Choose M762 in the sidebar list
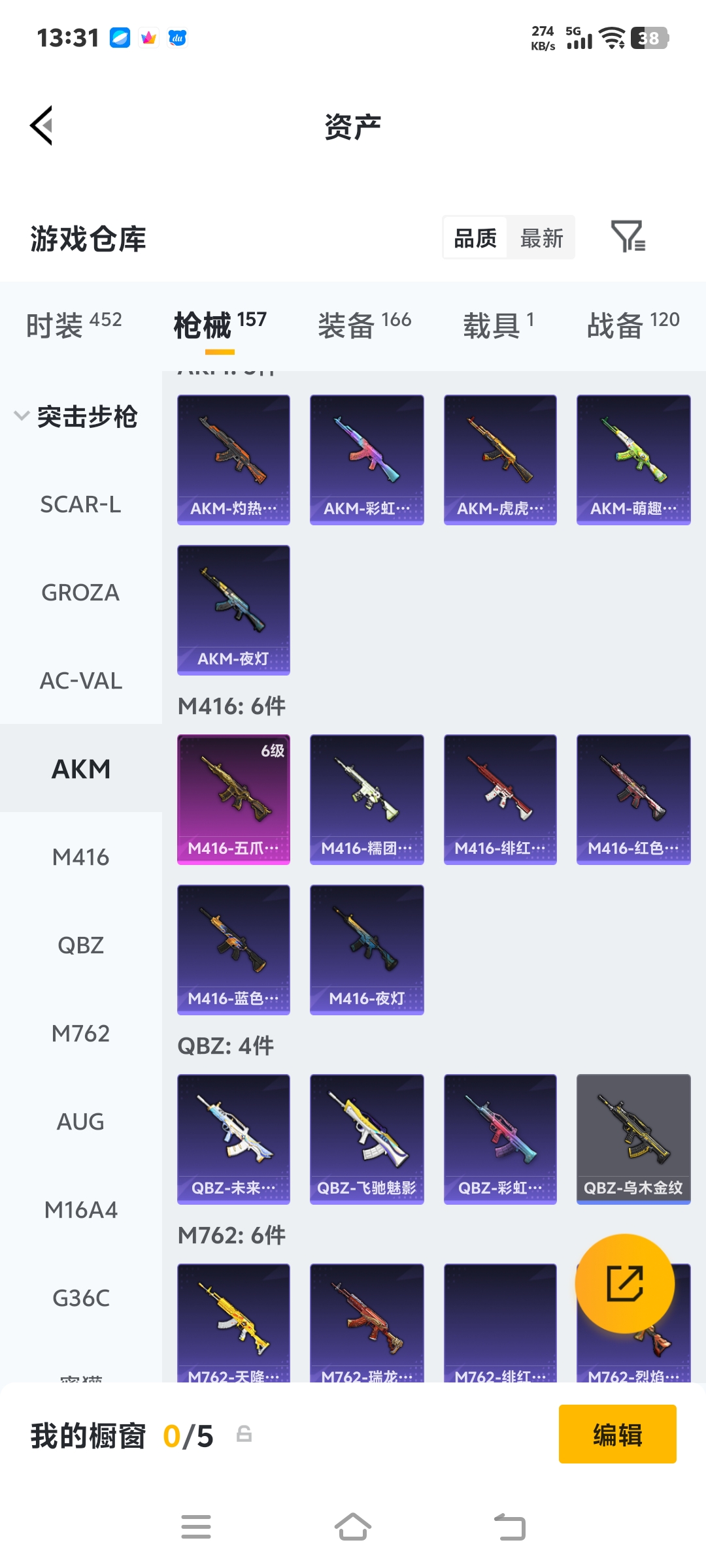 (x=80, y=1034)
